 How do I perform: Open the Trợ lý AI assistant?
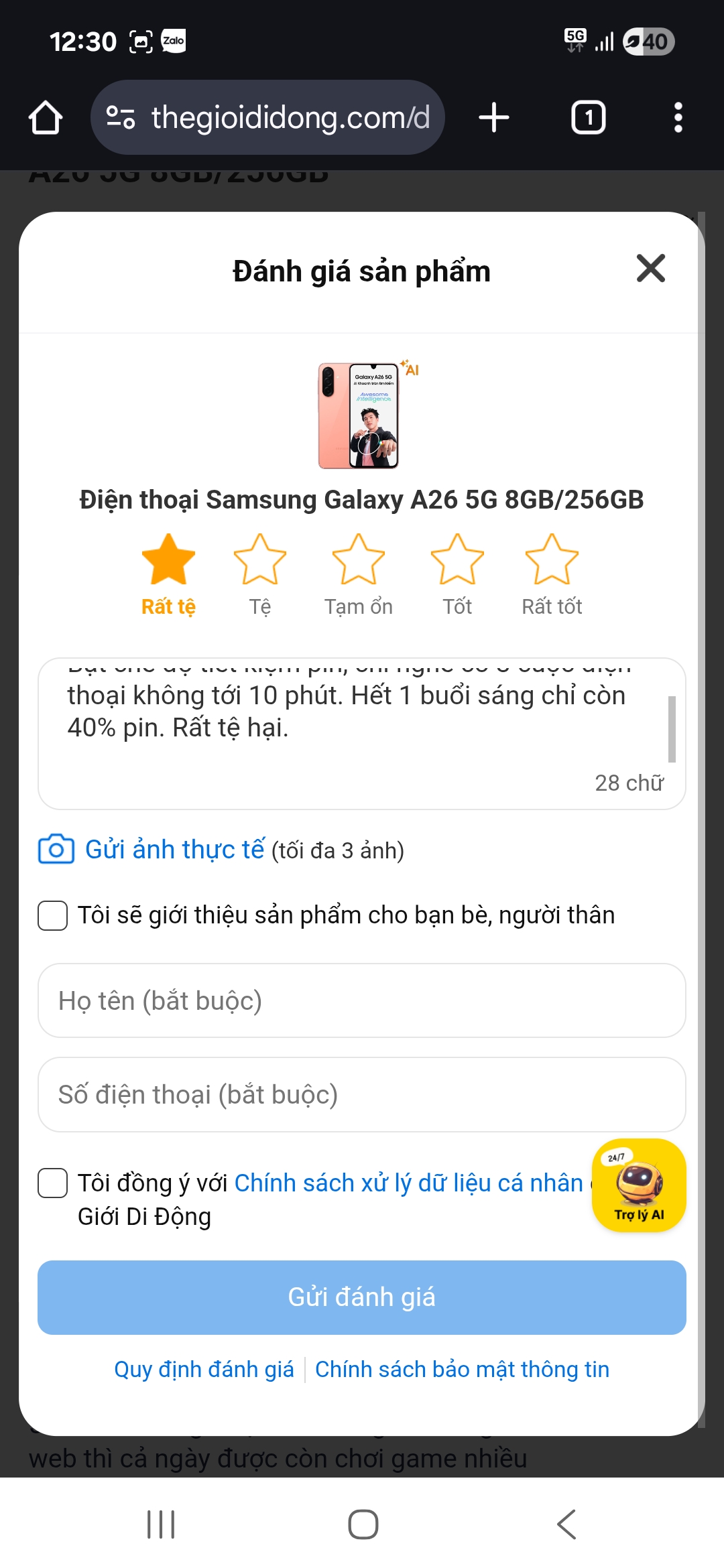coord(639,1185)
